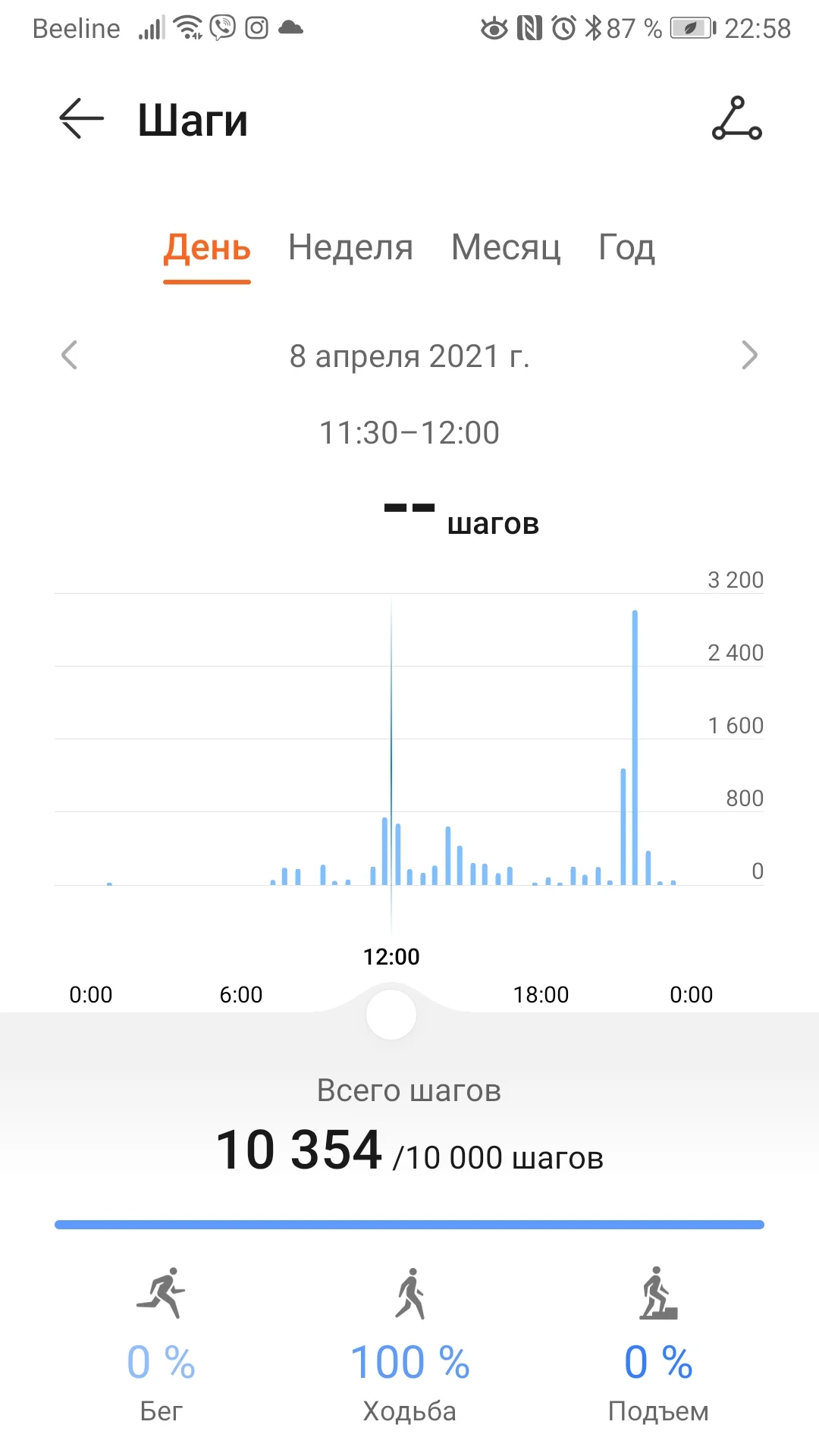The image size is (819, 1456).
Task: Select the День tab
Action: pos(207,248)
